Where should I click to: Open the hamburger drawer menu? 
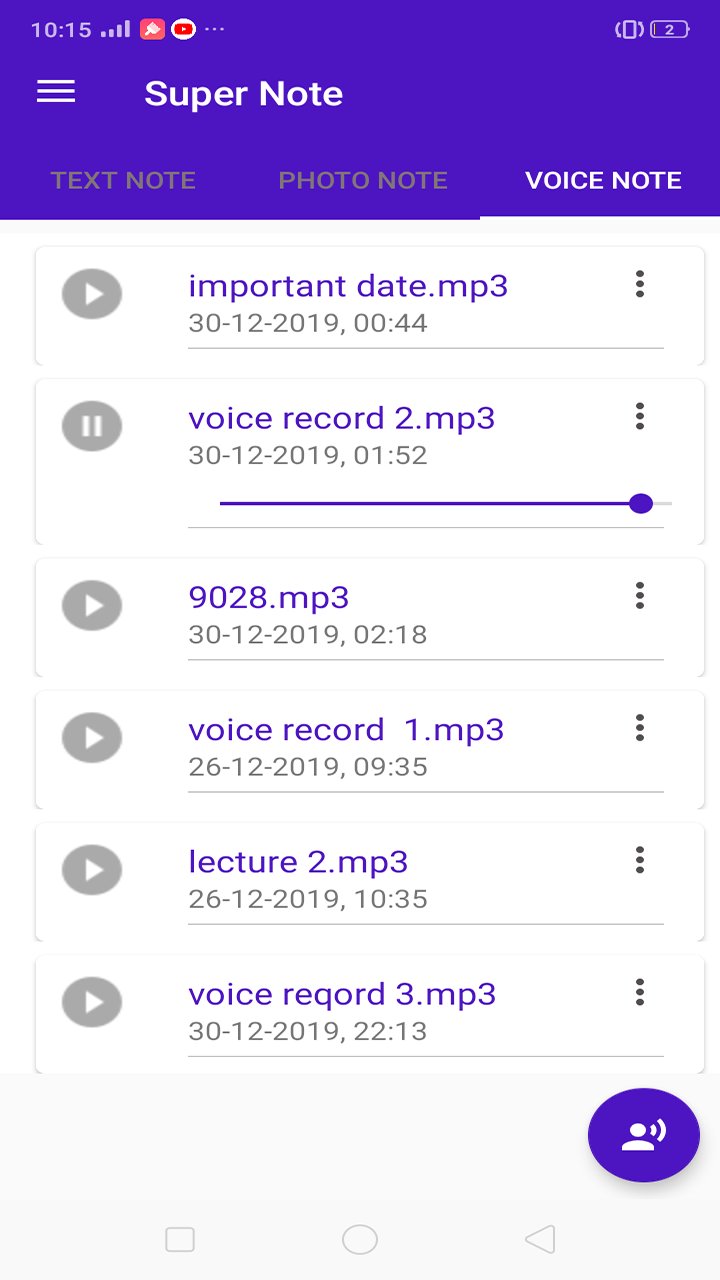click(56, 93)
